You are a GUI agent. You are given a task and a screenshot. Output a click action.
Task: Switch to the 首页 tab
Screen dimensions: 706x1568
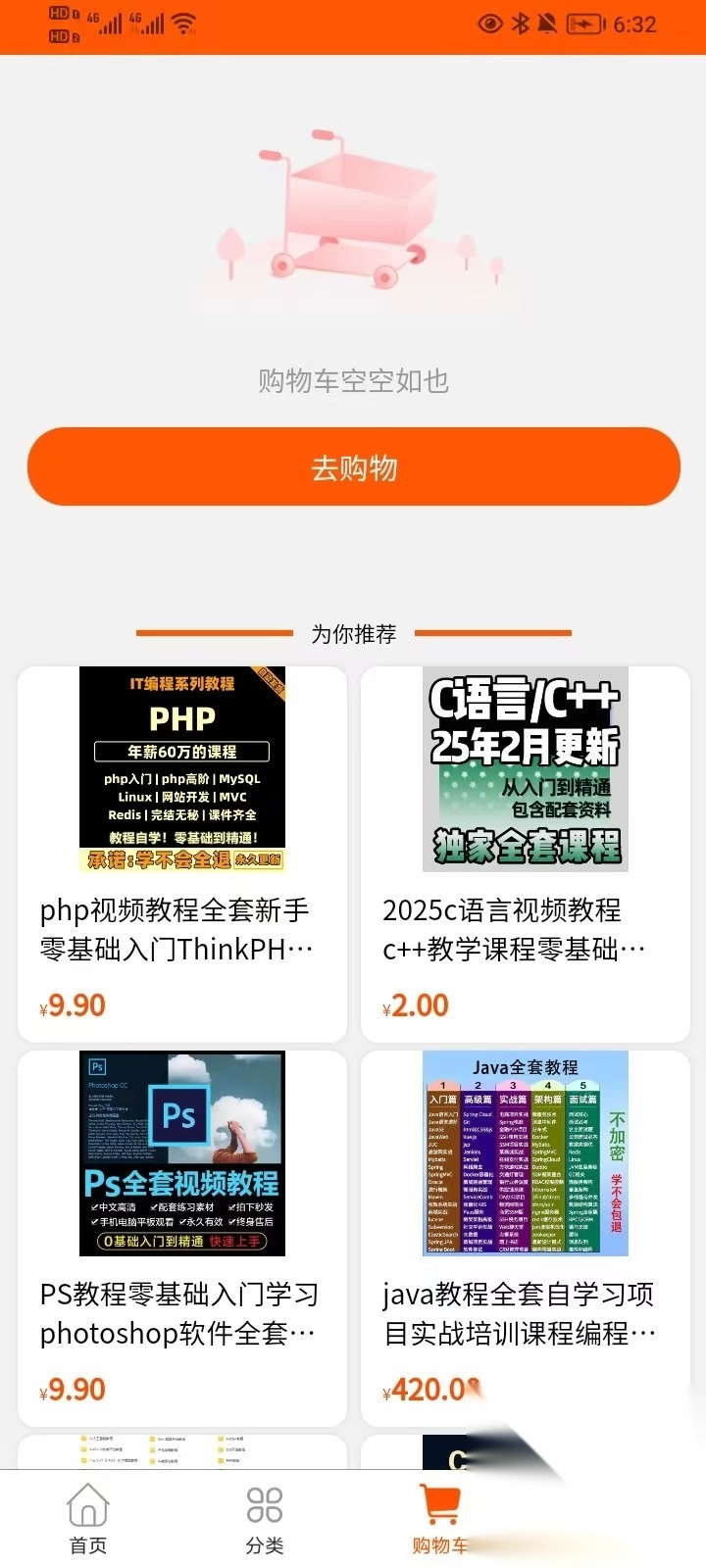click(88, 1518)
